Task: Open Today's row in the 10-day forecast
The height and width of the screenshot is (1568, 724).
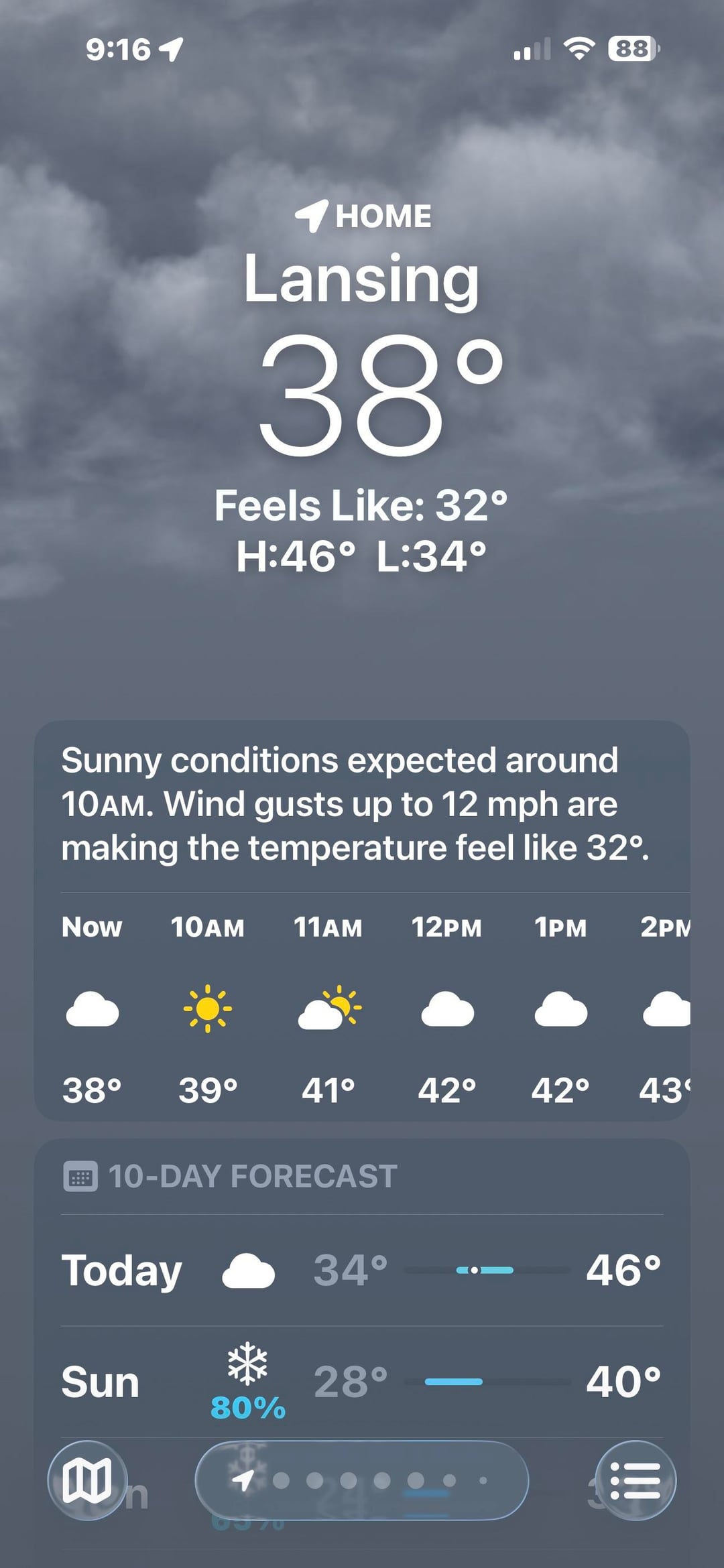Action: [x=362, y=1270]
